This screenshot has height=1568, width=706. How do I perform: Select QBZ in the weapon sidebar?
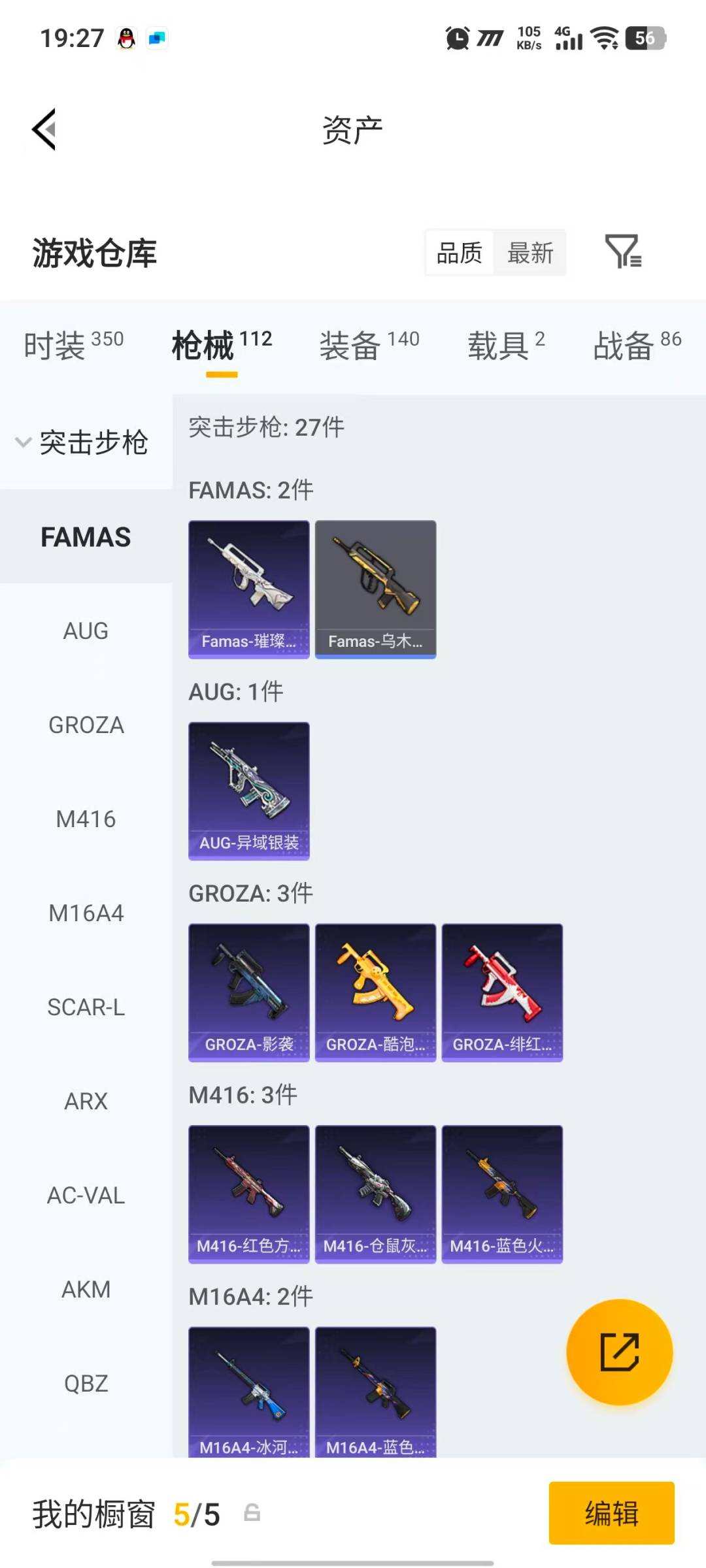click(x=86, y=1384)
